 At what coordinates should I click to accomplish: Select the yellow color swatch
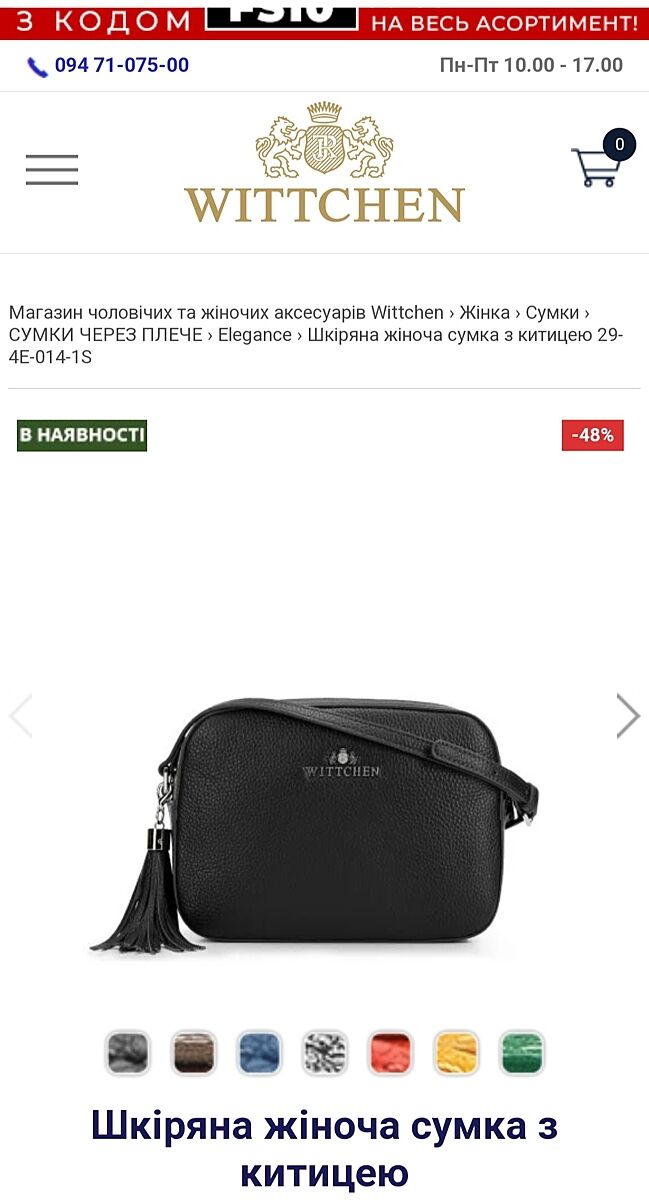[456, 1053]
